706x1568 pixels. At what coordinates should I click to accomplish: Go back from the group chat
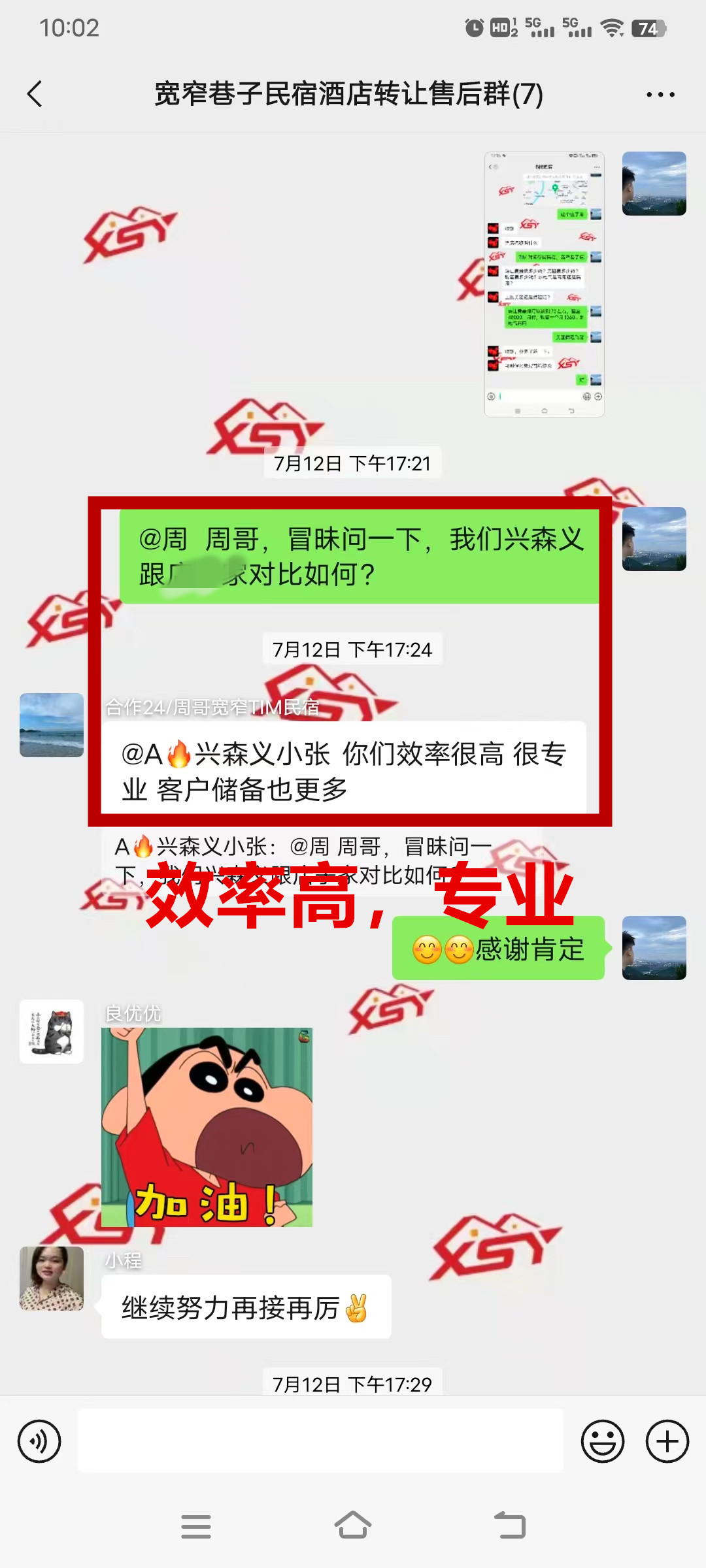(35, 94)
